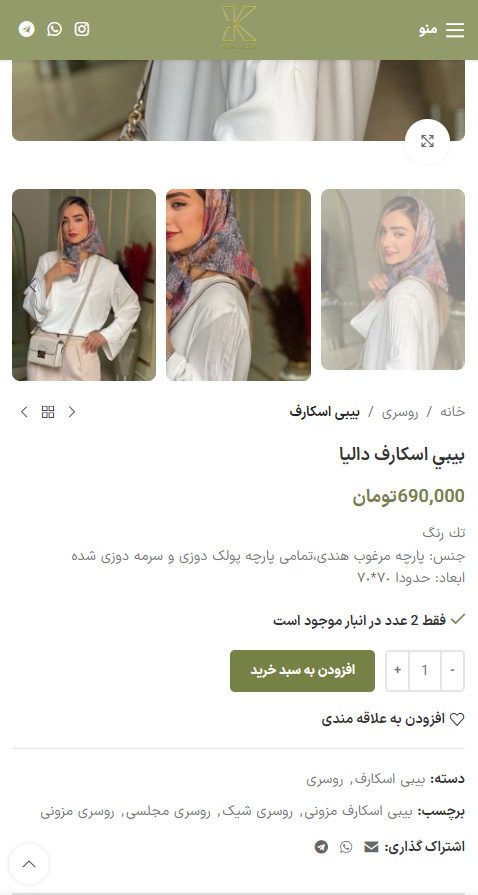478x895 pixels.
Task: Open the منو hamburger menu
Action: pos(441,30)
